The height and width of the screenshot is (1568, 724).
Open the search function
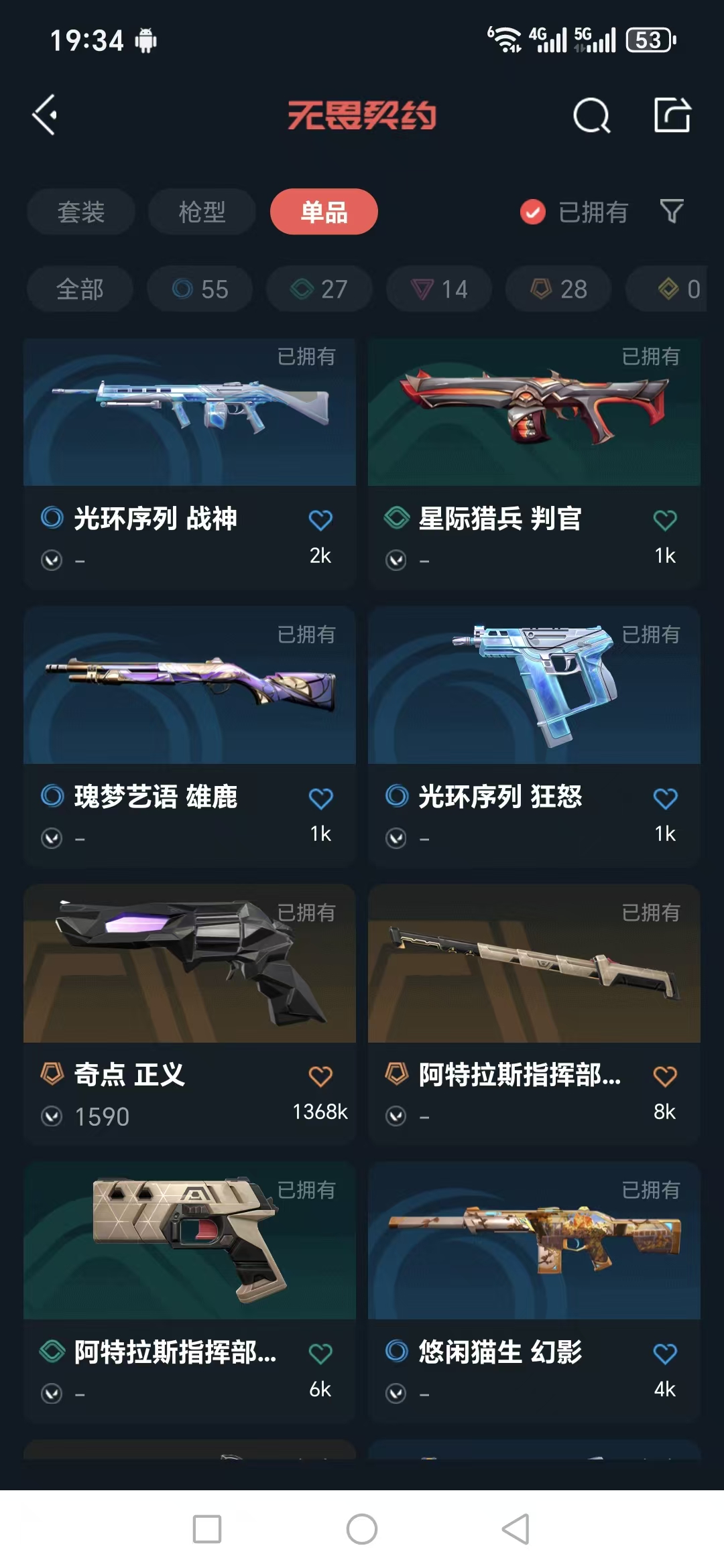click(x=591, y=117)
